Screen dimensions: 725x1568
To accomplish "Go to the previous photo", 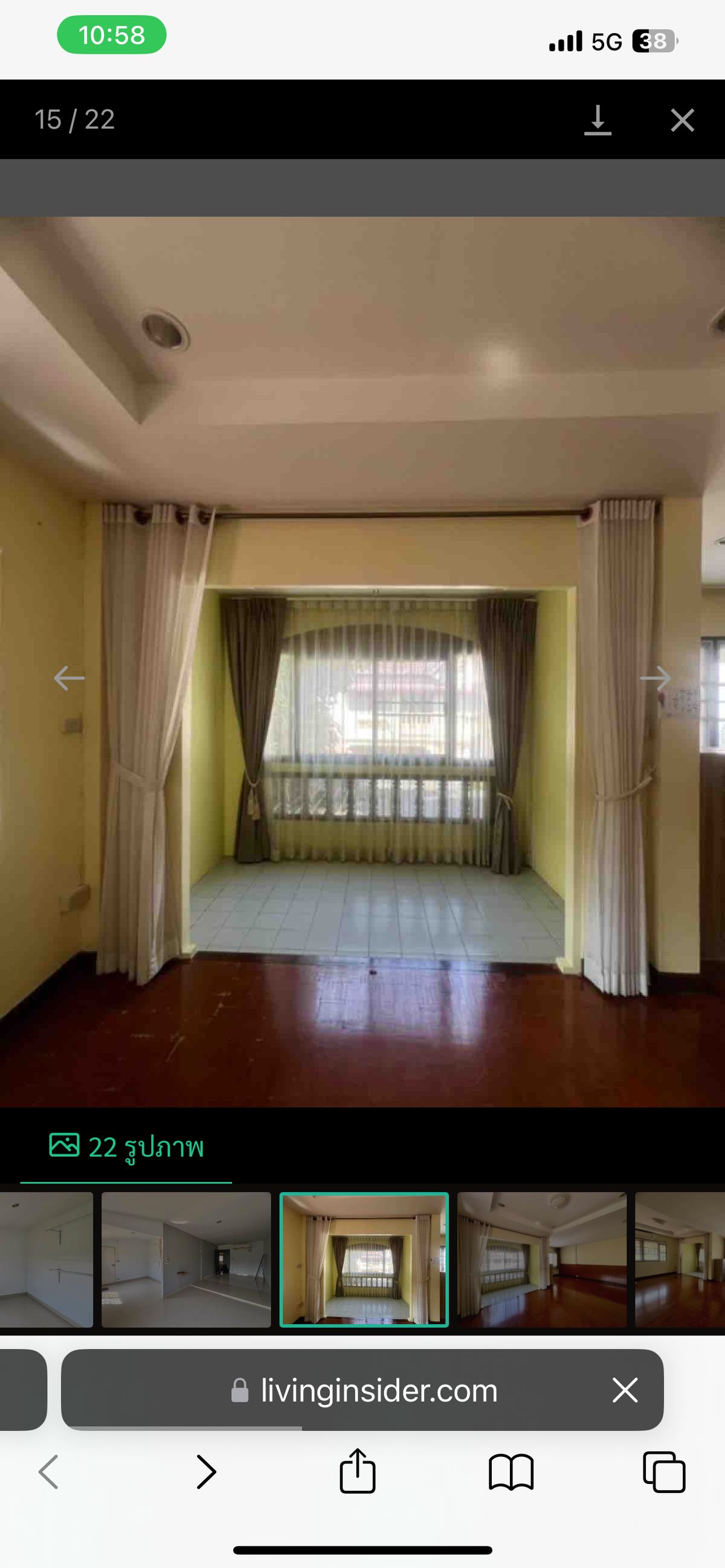I will click(x=69, y=678).
